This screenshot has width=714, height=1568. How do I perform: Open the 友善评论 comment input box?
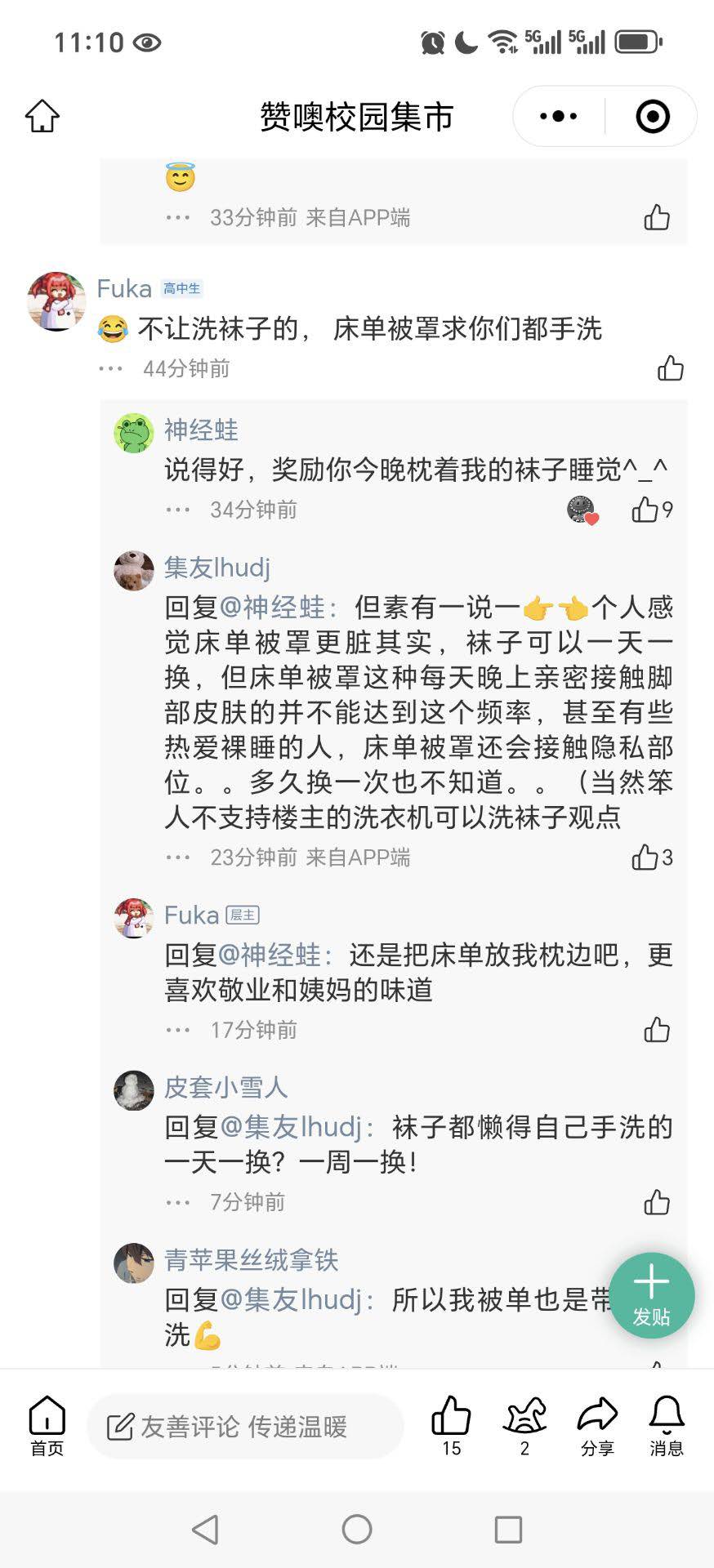245,1427
